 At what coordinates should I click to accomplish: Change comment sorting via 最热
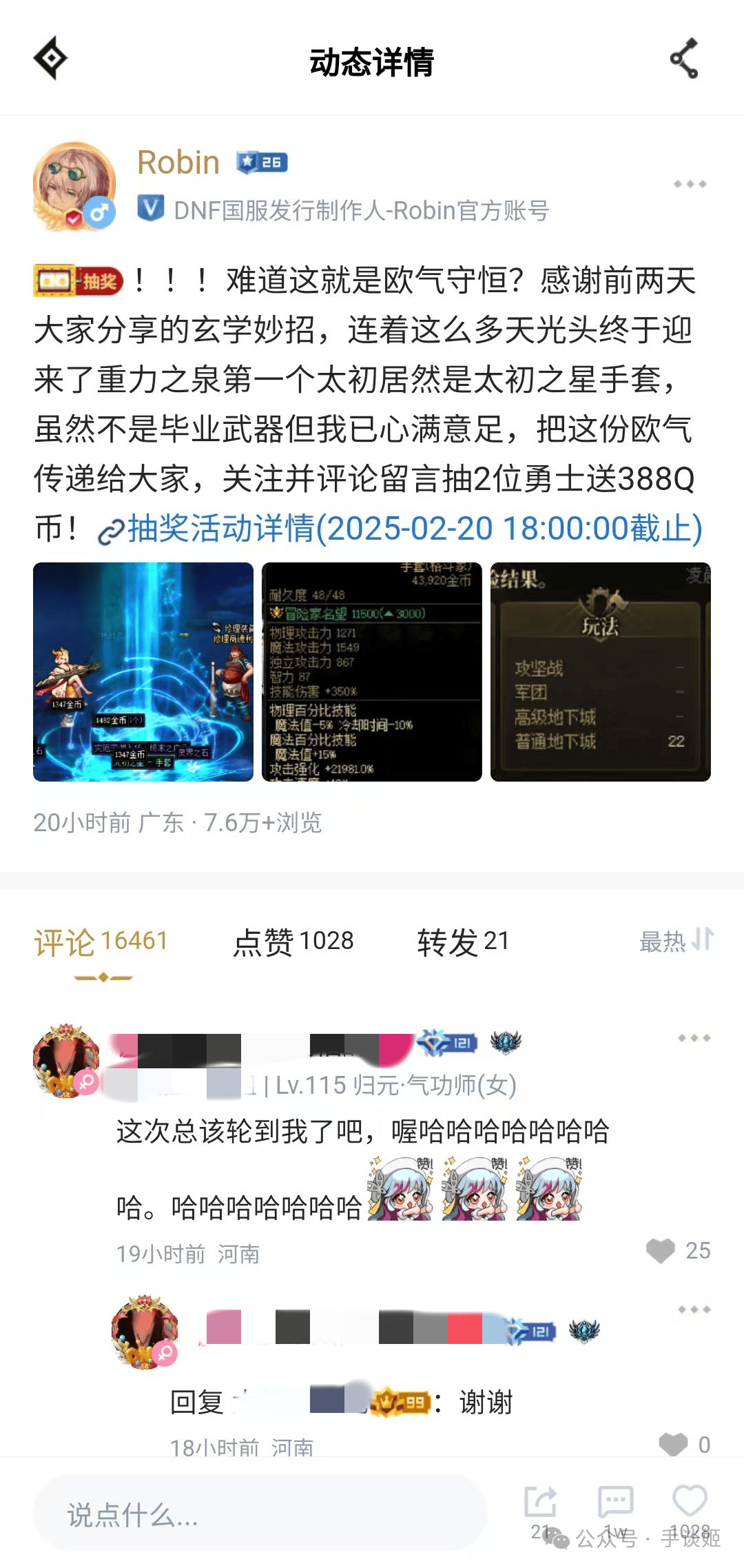coord(676,941)
